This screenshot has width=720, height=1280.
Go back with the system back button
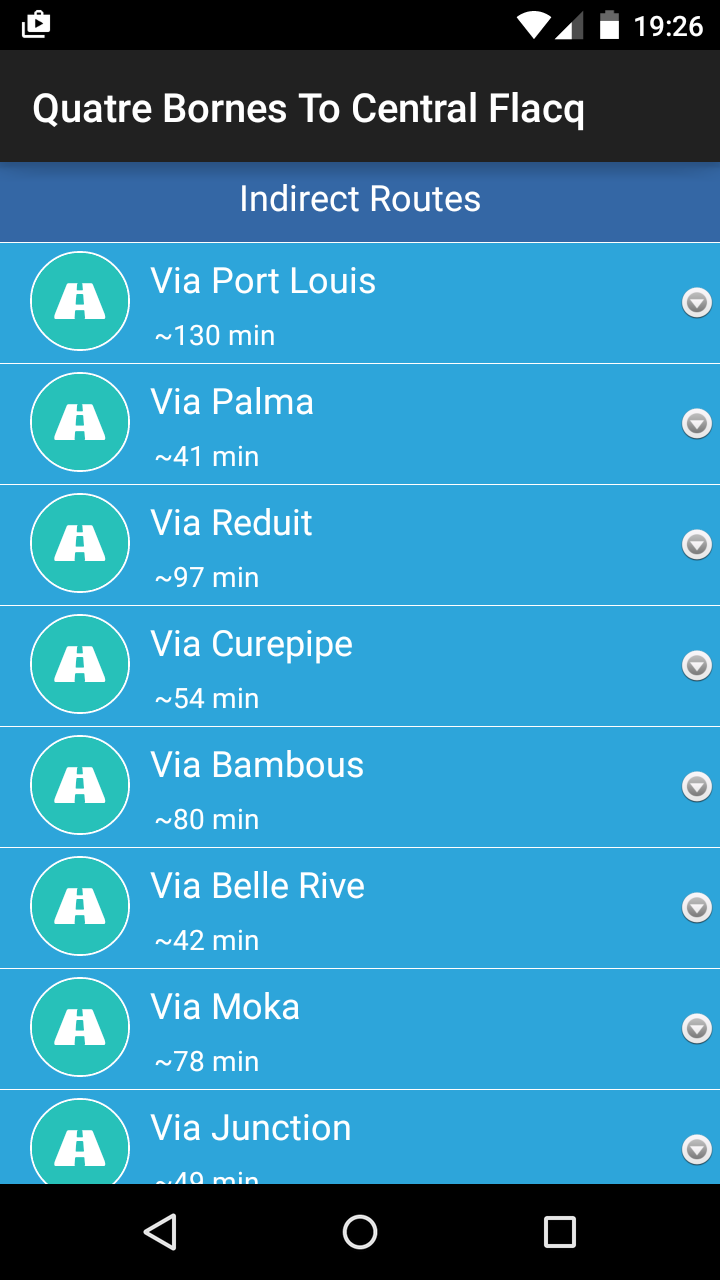tap(160, 1232)
